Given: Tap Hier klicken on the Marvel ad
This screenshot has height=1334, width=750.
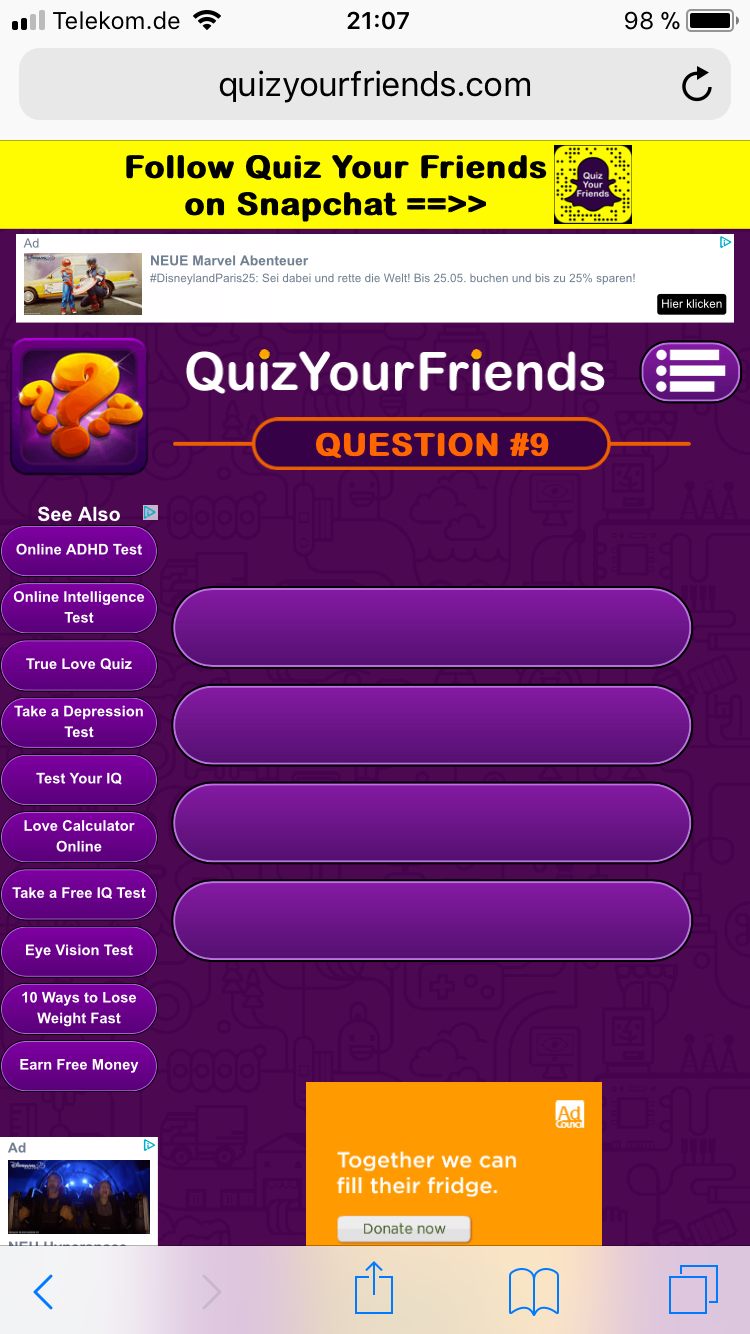Looking at the screenshot, I should (691, 304).
